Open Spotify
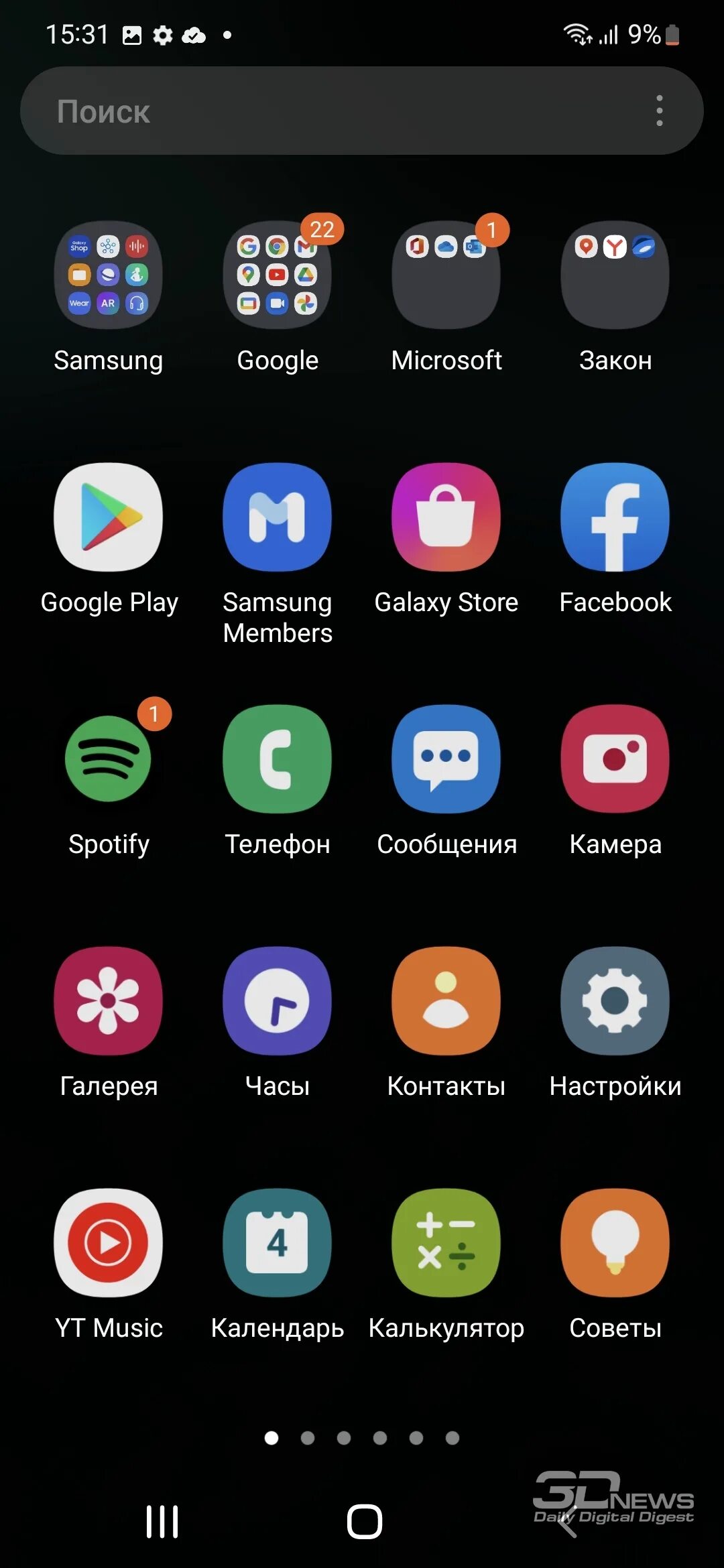 (x=108, y=759)
